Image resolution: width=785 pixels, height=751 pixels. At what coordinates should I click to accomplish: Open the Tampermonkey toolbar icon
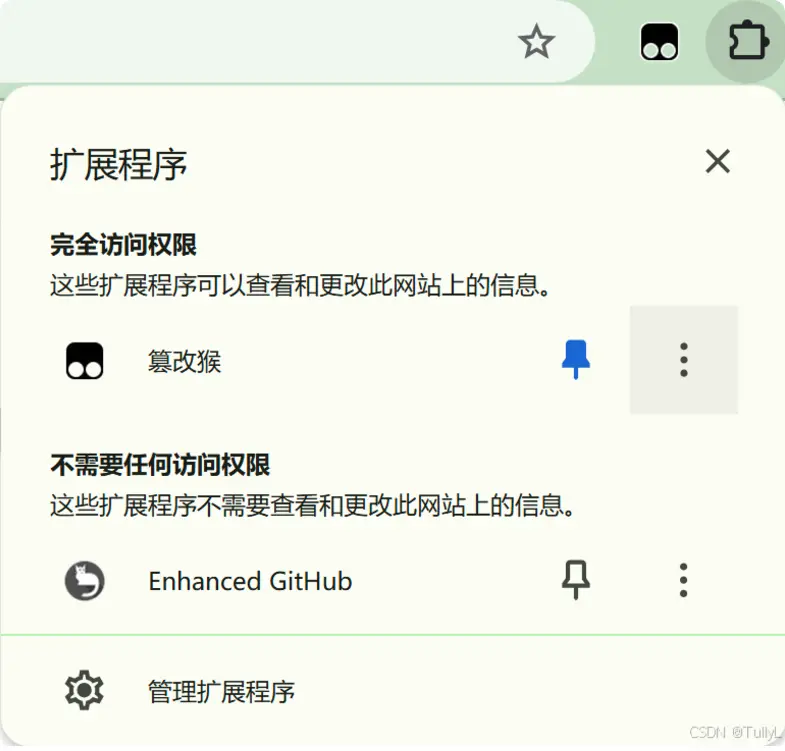point(659,42)
